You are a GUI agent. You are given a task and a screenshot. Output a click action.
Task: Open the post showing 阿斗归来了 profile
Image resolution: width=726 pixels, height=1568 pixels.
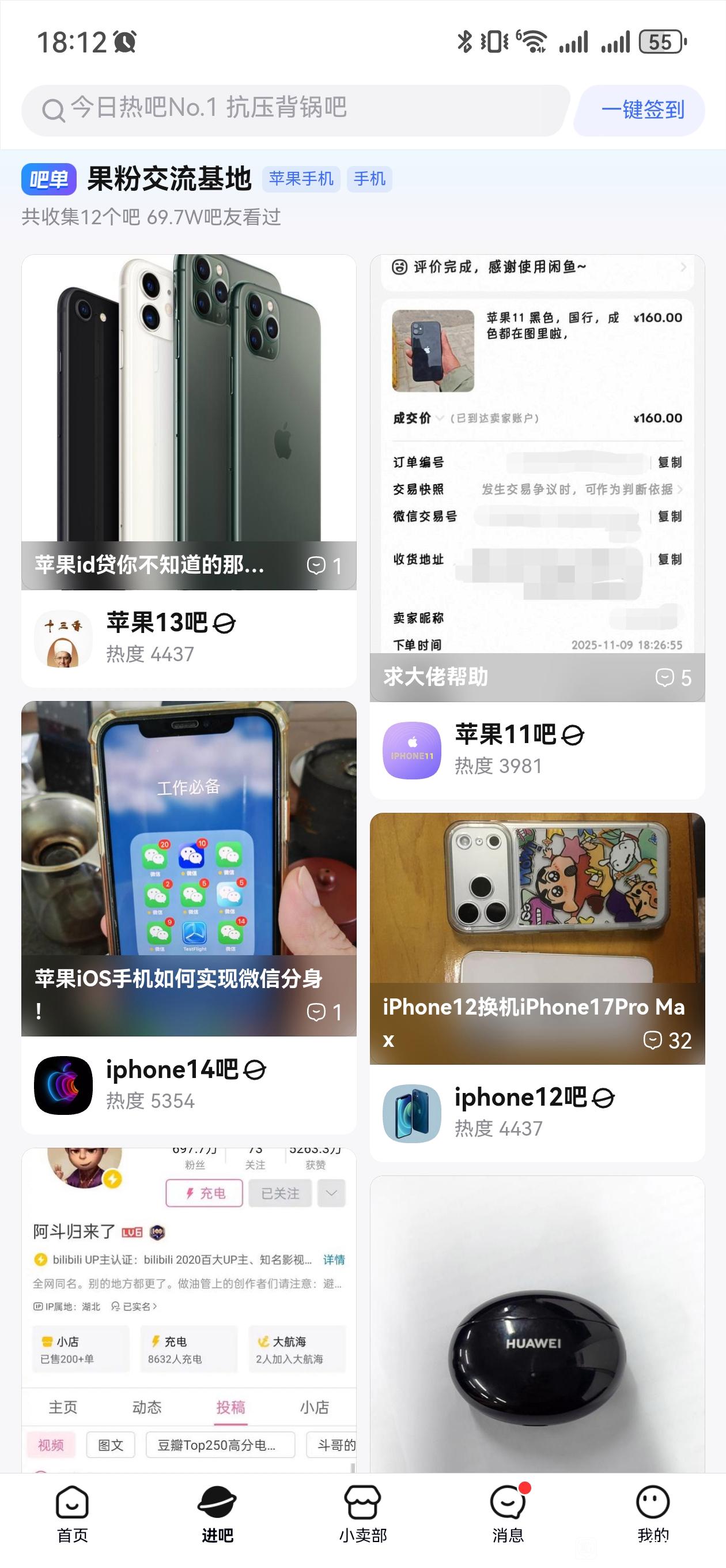point(188,1309)
